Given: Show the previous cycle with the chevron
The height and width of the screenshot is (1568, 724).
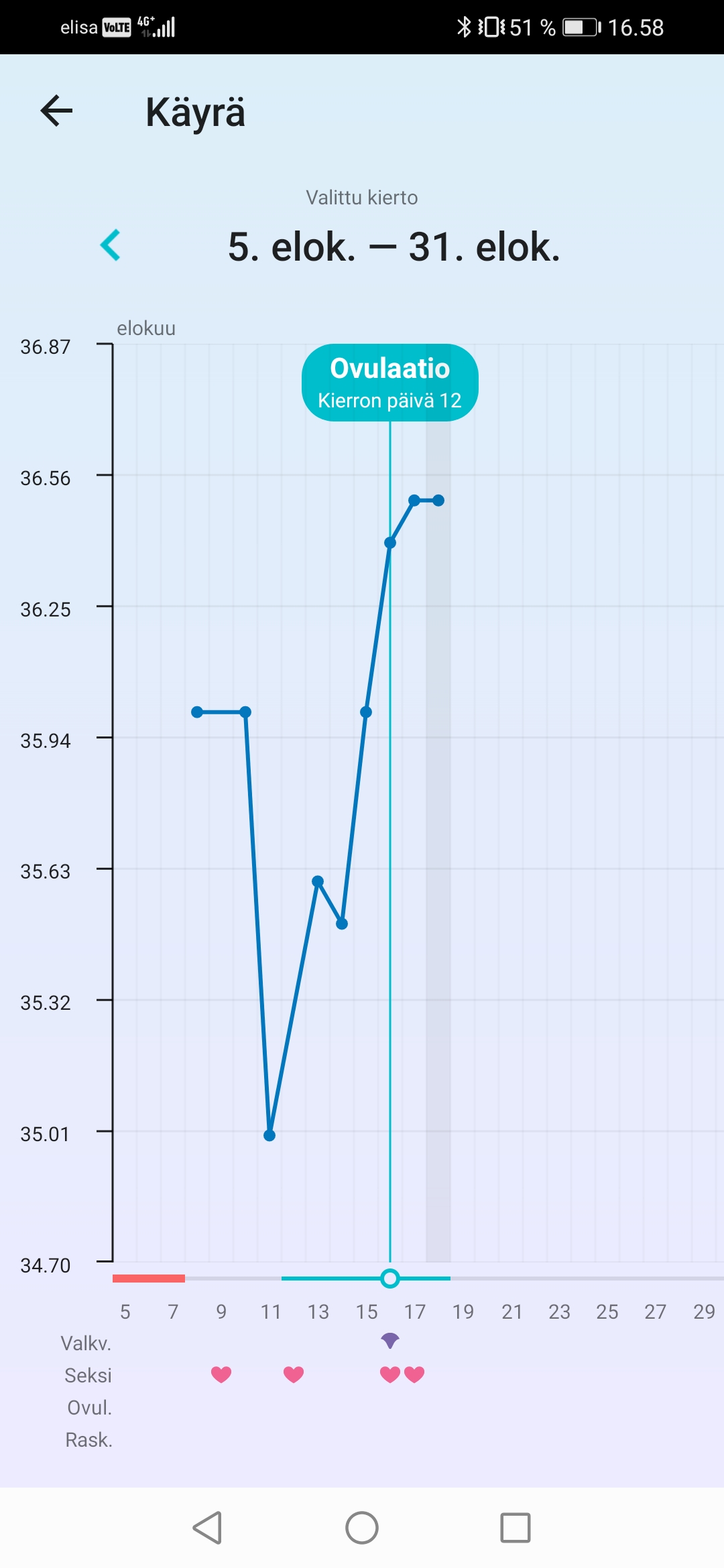Looking at the screenshot, I should coord(111,245).
